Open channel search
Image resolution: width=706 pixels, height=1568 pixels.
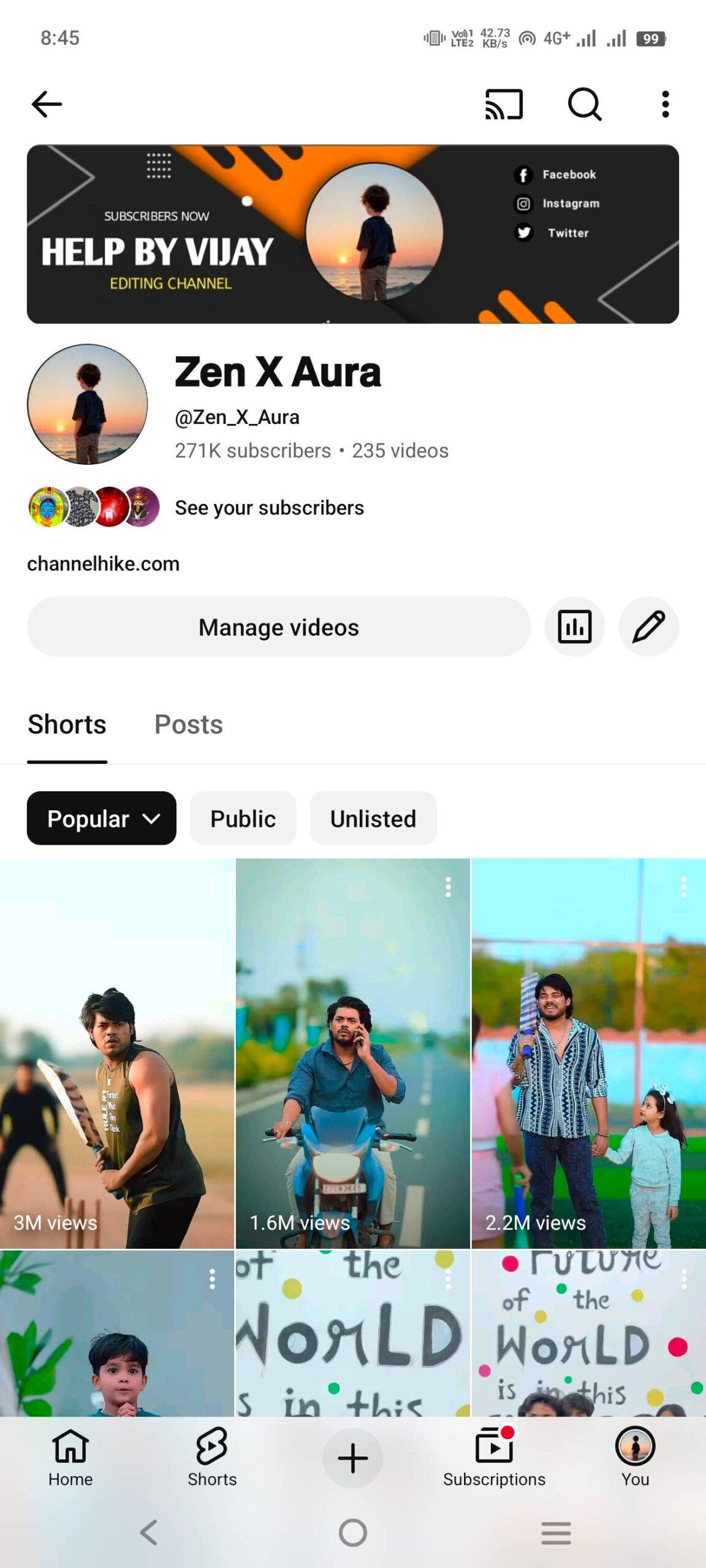point(585,104)
